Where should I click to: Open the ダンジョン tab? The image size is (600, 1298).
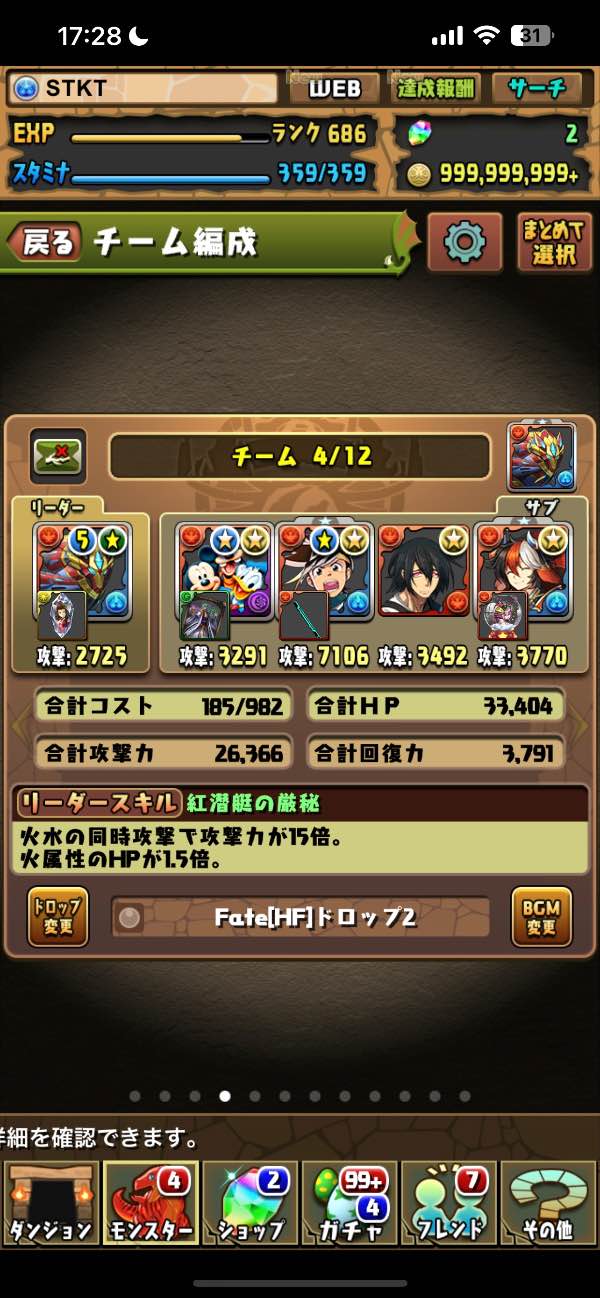[50, 1202]
